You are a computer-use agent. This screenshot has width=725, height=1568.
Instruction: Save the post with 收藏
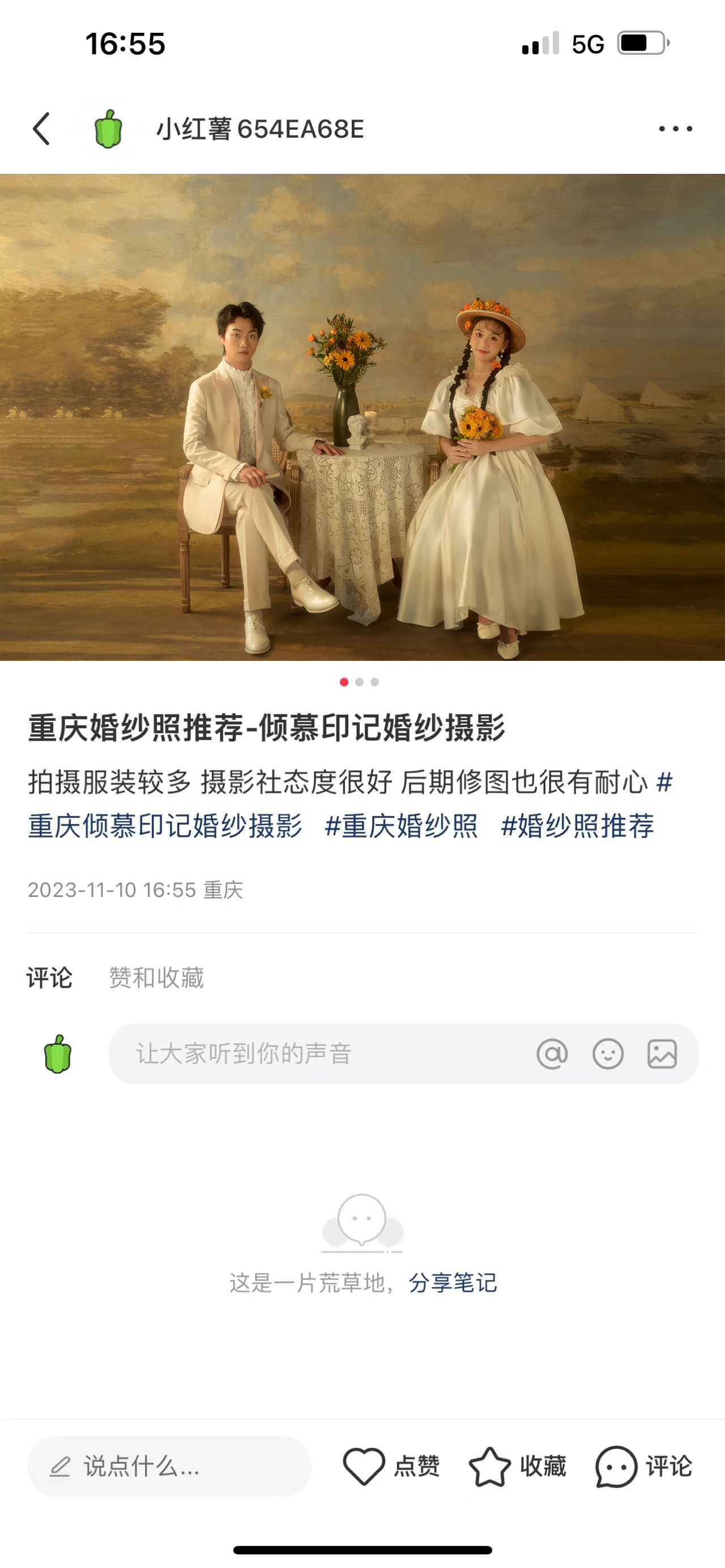(518, 1466)
